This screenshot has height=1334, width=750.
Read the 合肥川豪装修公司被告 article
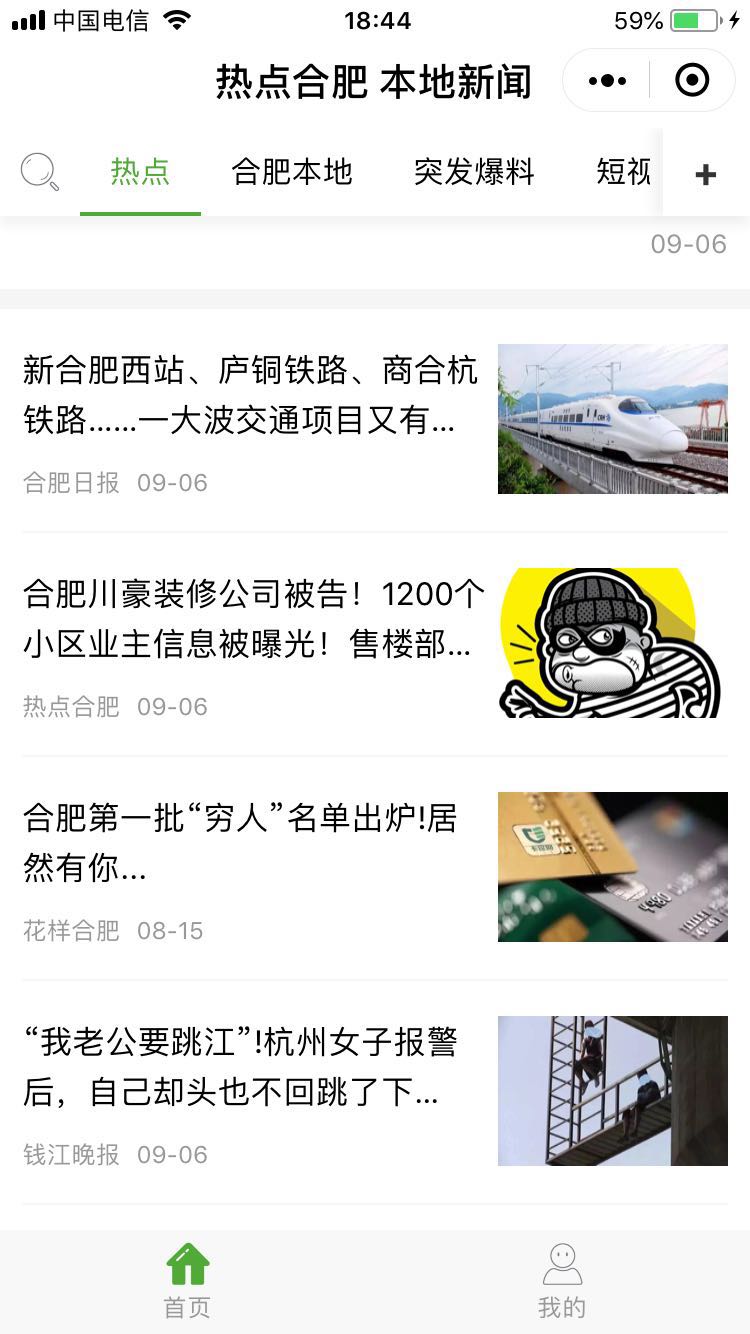click(375, 644)
